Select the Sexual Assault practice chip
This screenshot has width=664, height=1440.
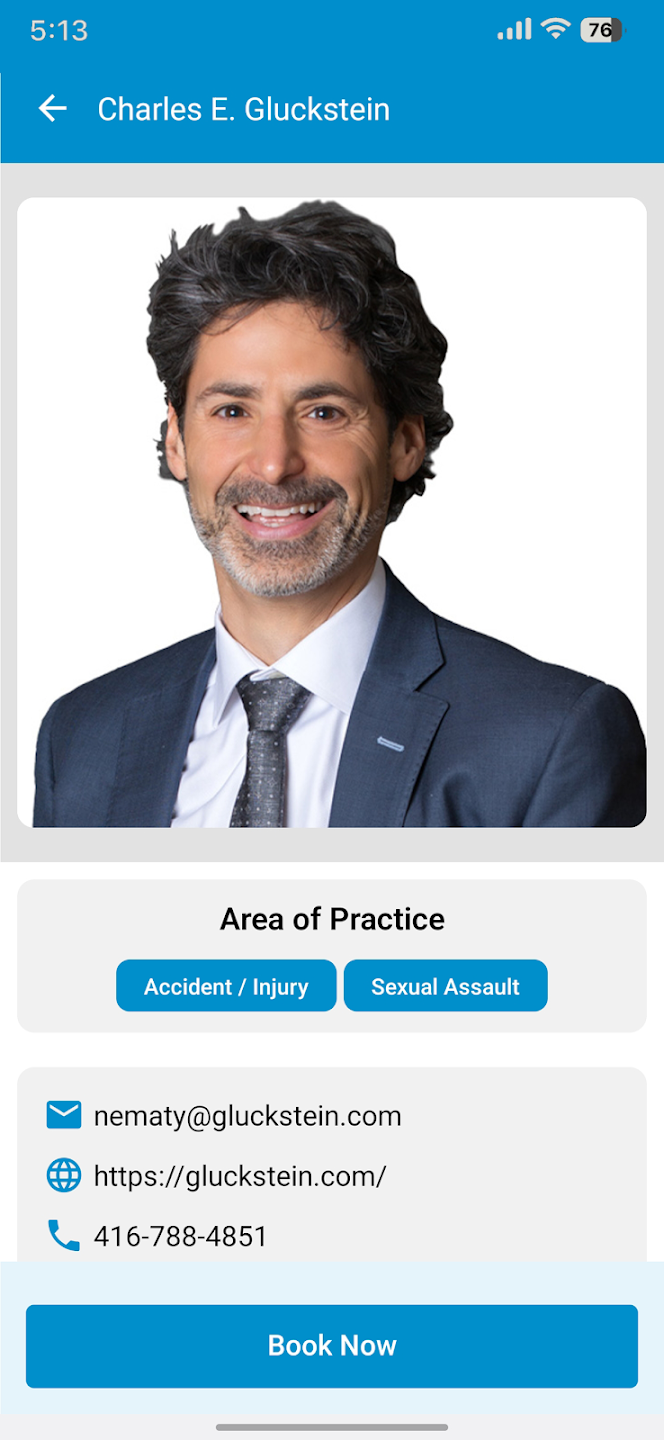point(445,987)
